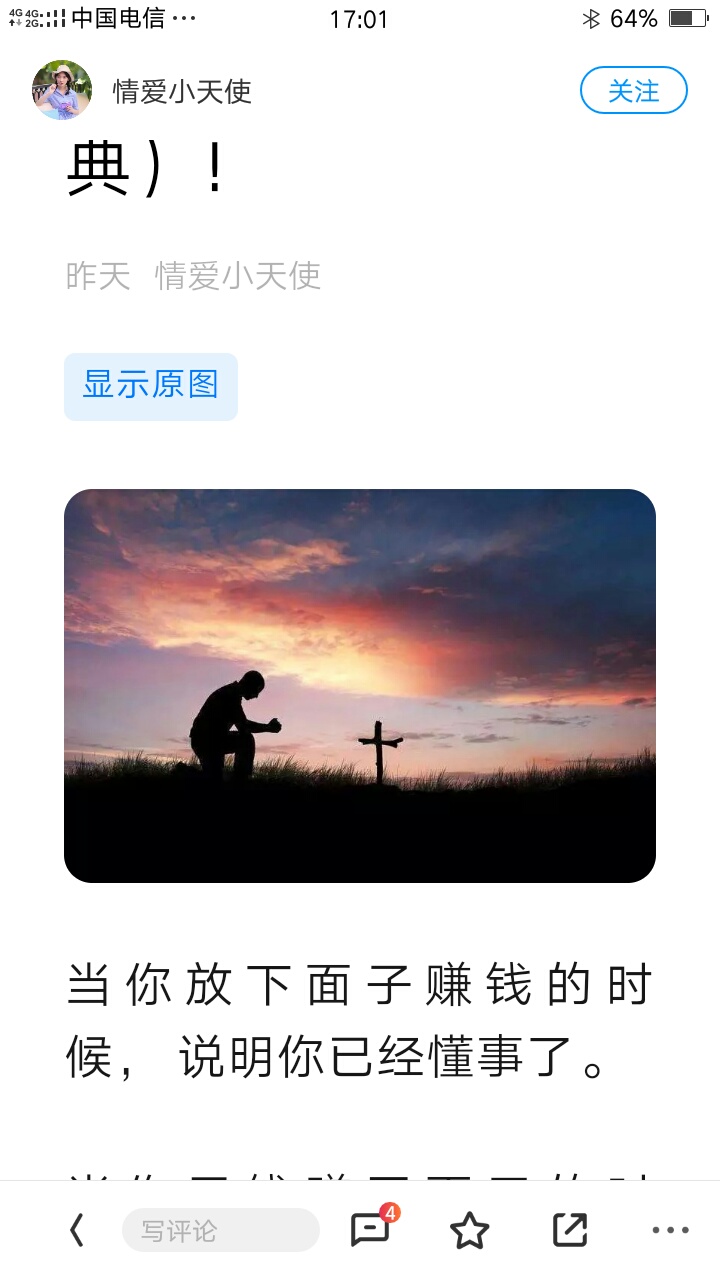
Task: Follow 情爱小天使 with the 关注 button
Action: [634, 90]
